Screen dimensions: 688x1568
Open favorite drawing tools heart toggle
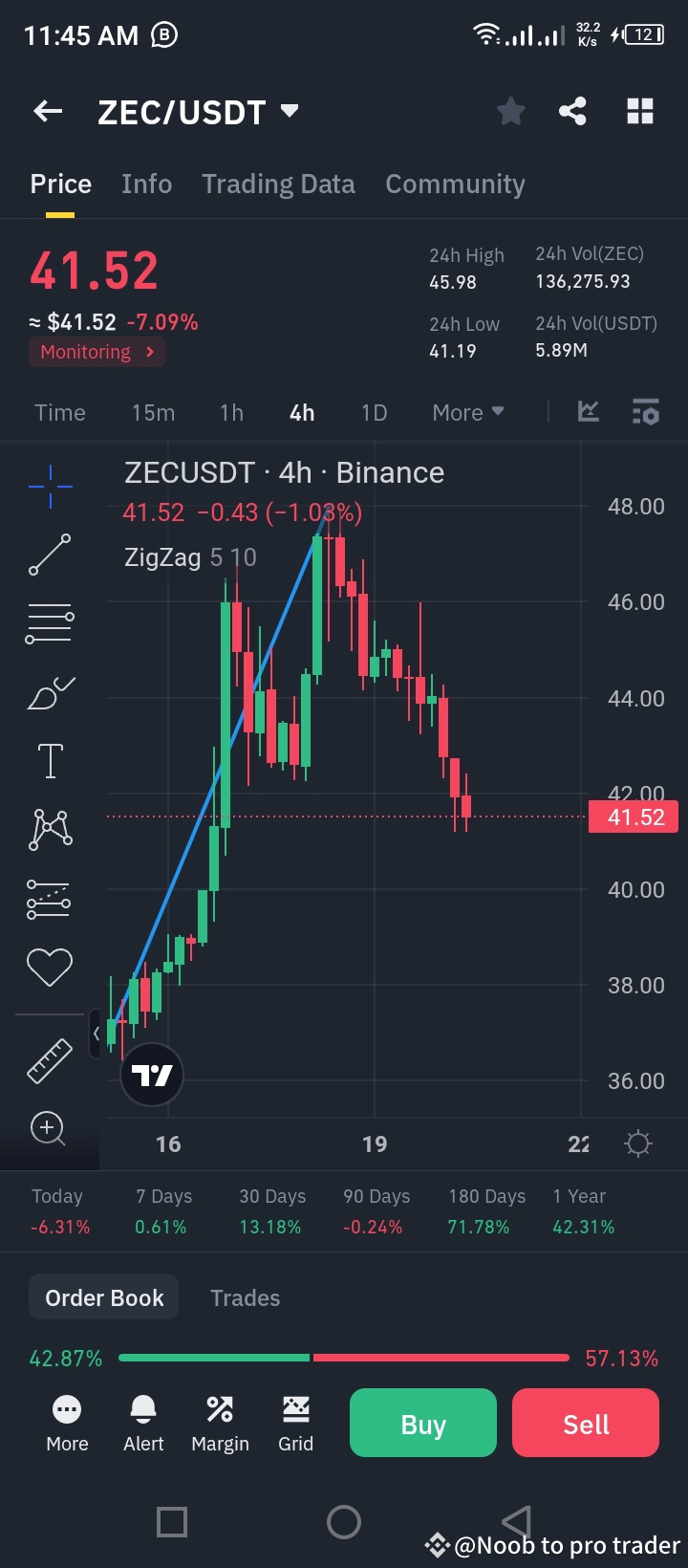click(50, 967)
